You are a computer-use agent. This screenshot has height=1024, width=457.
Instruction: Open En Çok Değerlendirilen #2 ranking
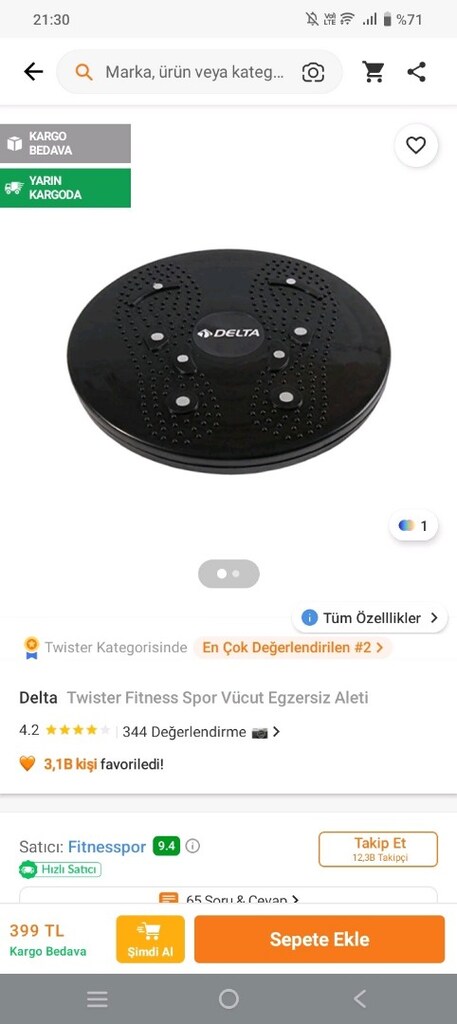[x=292, y=648]
